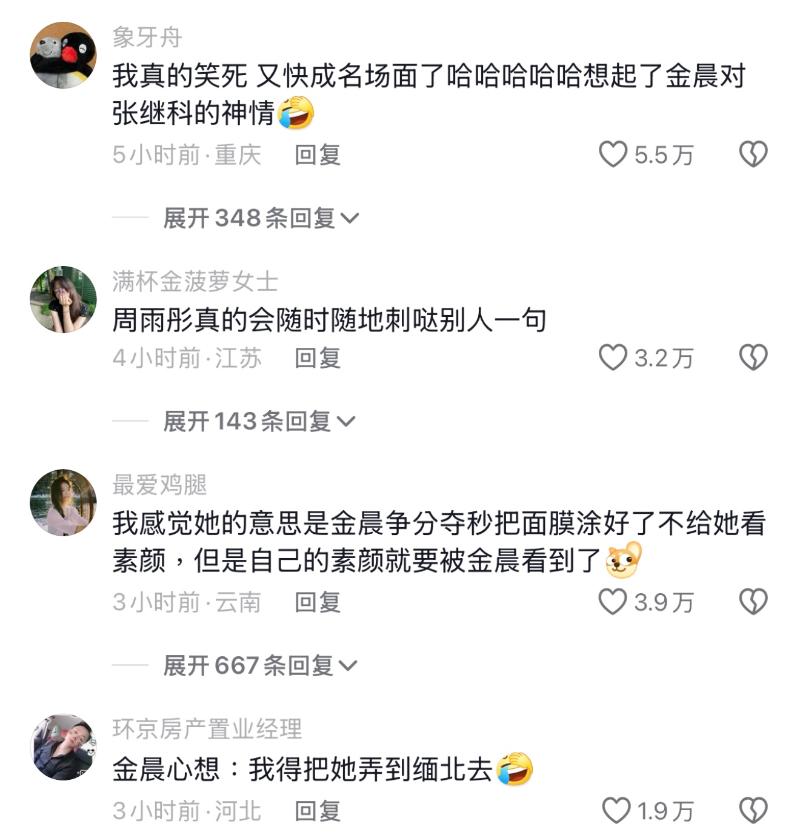Dislike 最爱鸡腿's comment
Screen dimensions: 800x838
[753, 601]
